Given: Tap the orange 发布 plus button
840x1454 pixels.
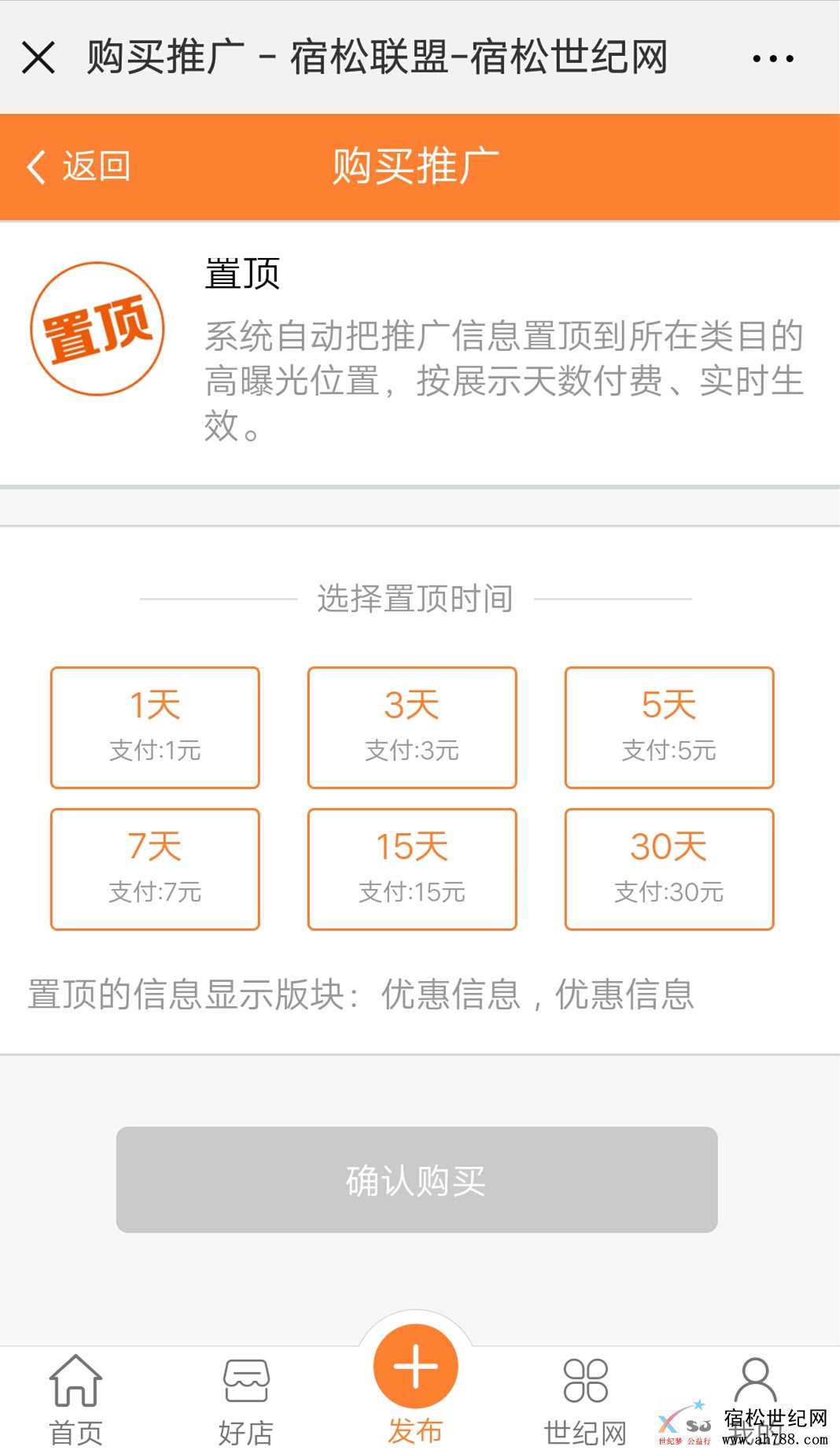Looking at the screenshot, I should tap(415, 1367).
